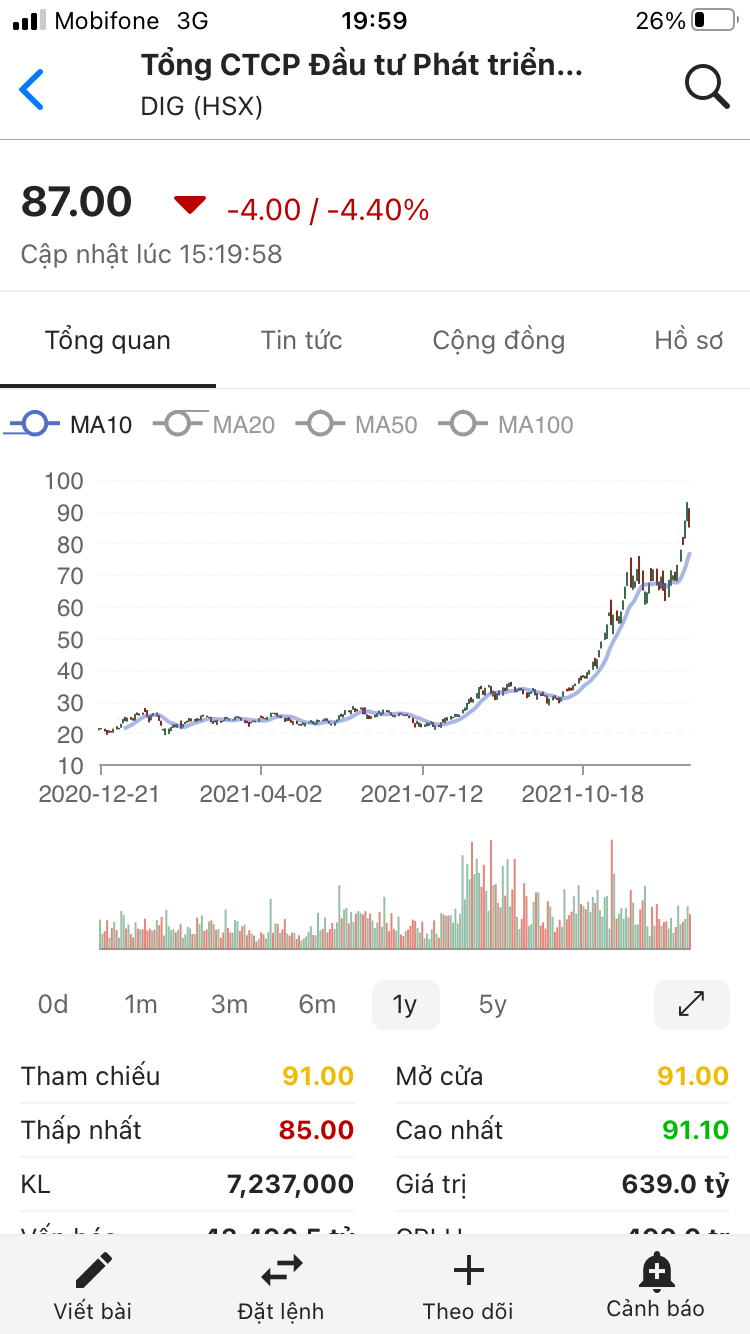Tap Viết bài to write a post
The width and height of the screenshot is (750, 1334).
click(x=93, y=1287)
